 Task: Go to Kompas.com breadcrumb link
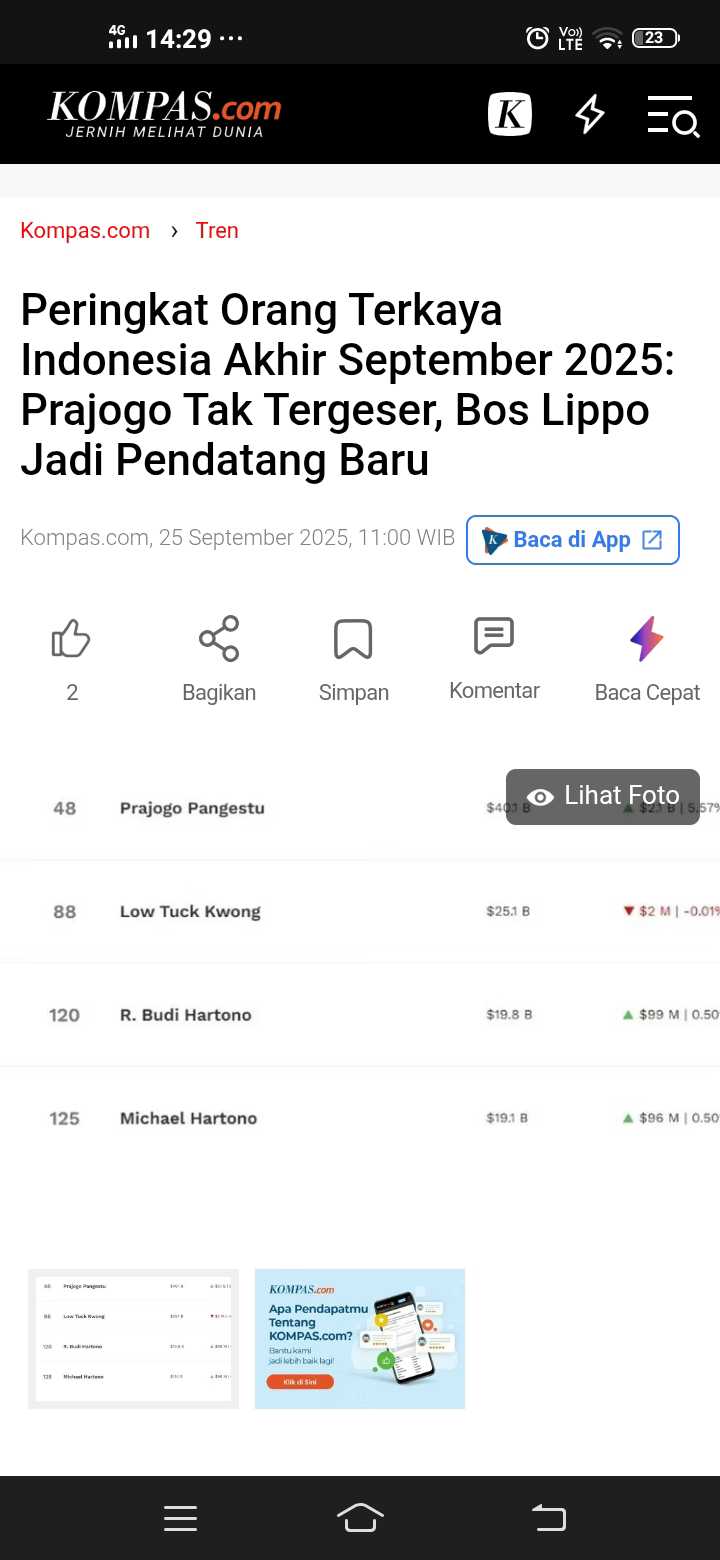(85, 231)
